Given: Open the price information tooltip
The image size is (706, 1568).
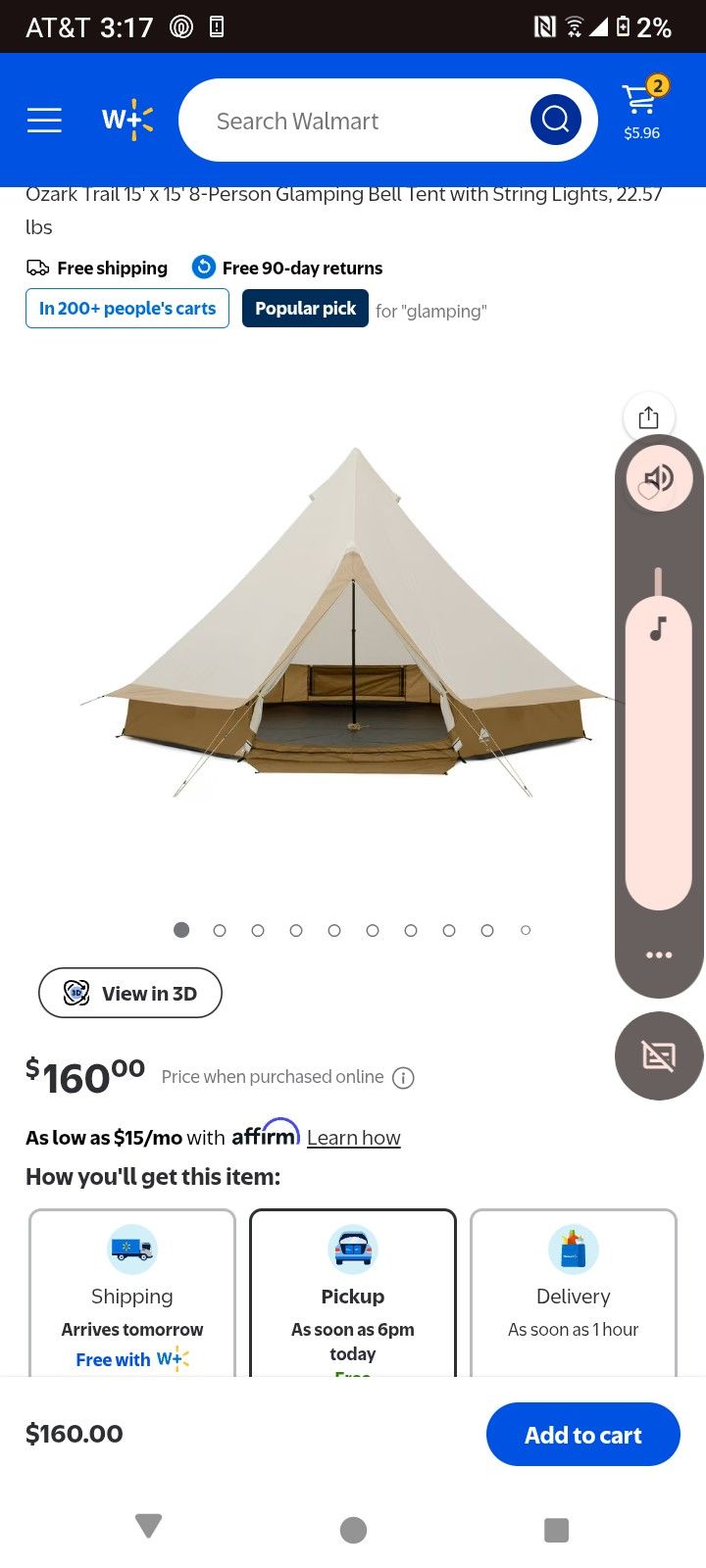Looking at the screenshot, I should 402,1077.
